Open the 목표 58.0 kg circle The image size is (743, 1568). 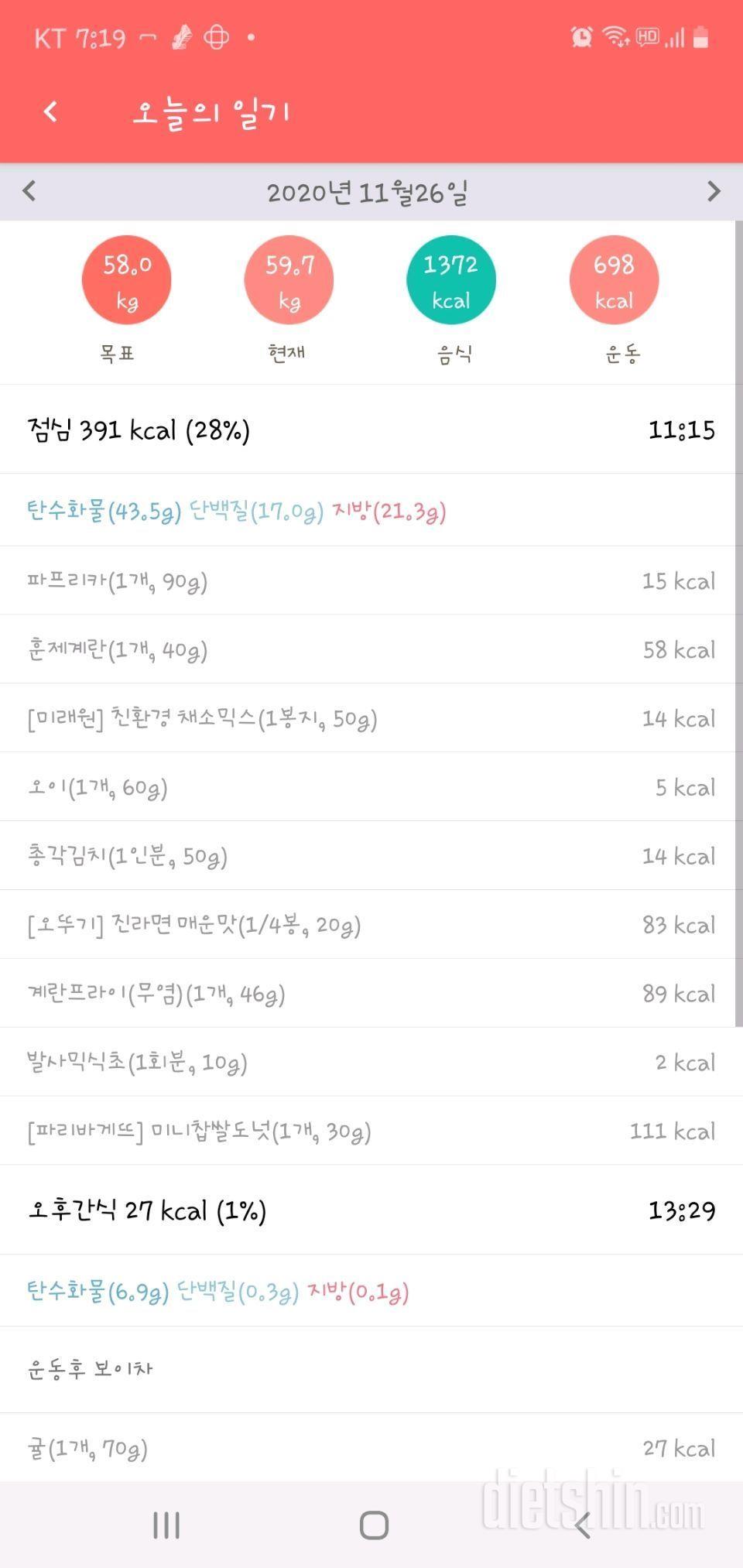click(x=126, y=280)
